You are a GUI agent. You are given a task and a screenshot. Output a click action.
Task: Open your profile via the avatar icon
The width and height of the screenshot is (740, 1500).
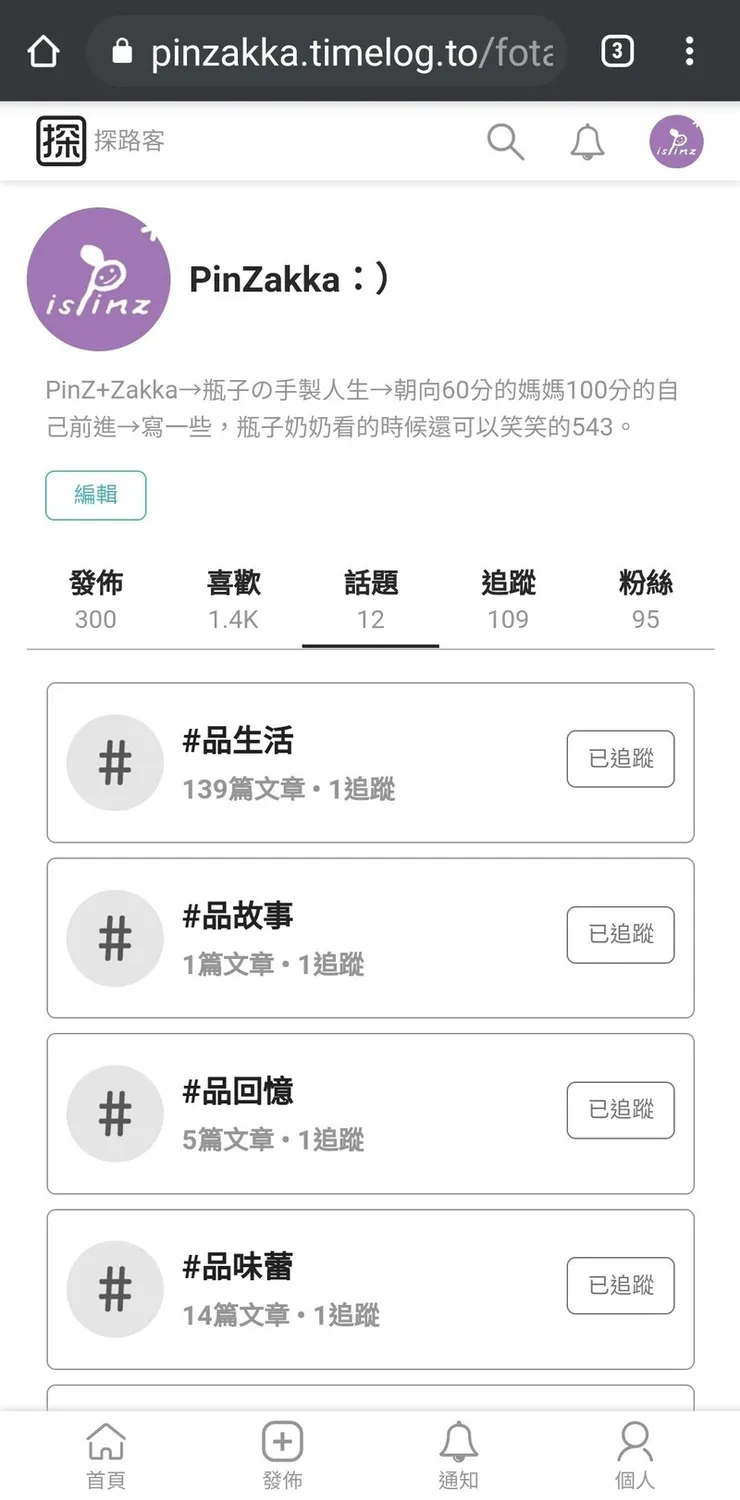pos(676,141)
